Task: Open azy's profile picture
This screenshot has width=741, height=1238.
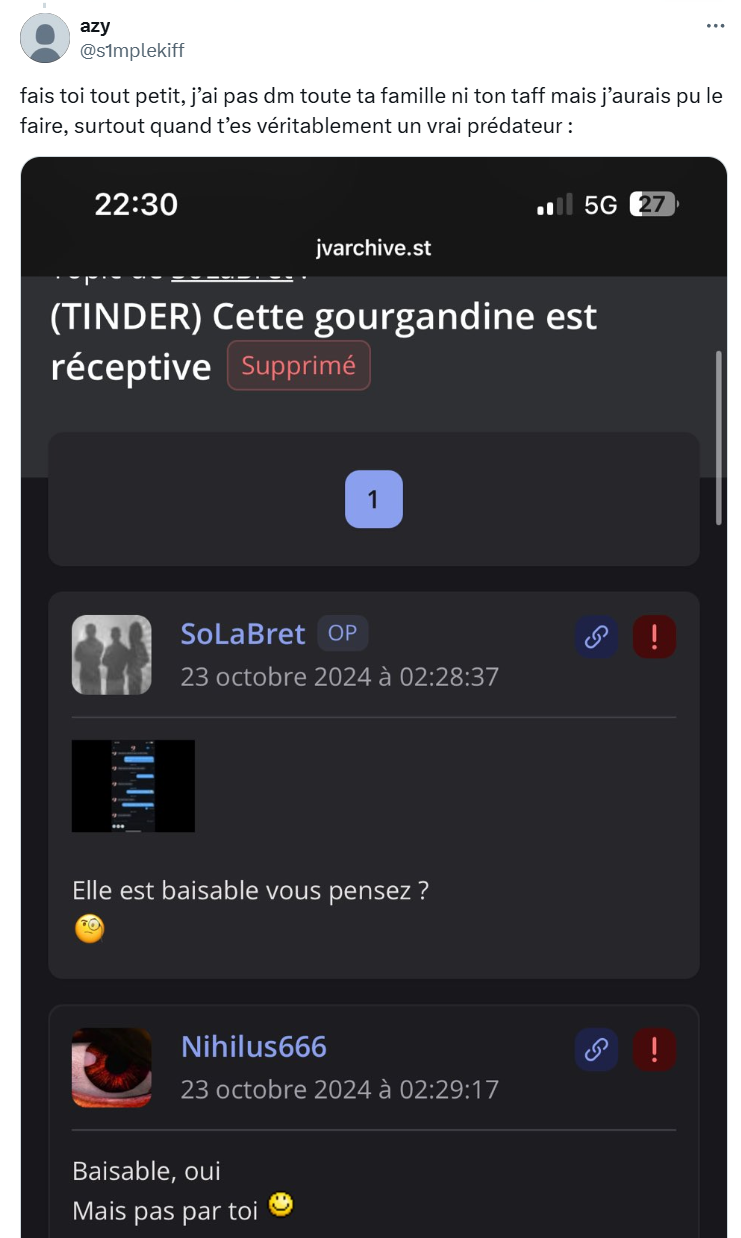Action: click(45, 39)
